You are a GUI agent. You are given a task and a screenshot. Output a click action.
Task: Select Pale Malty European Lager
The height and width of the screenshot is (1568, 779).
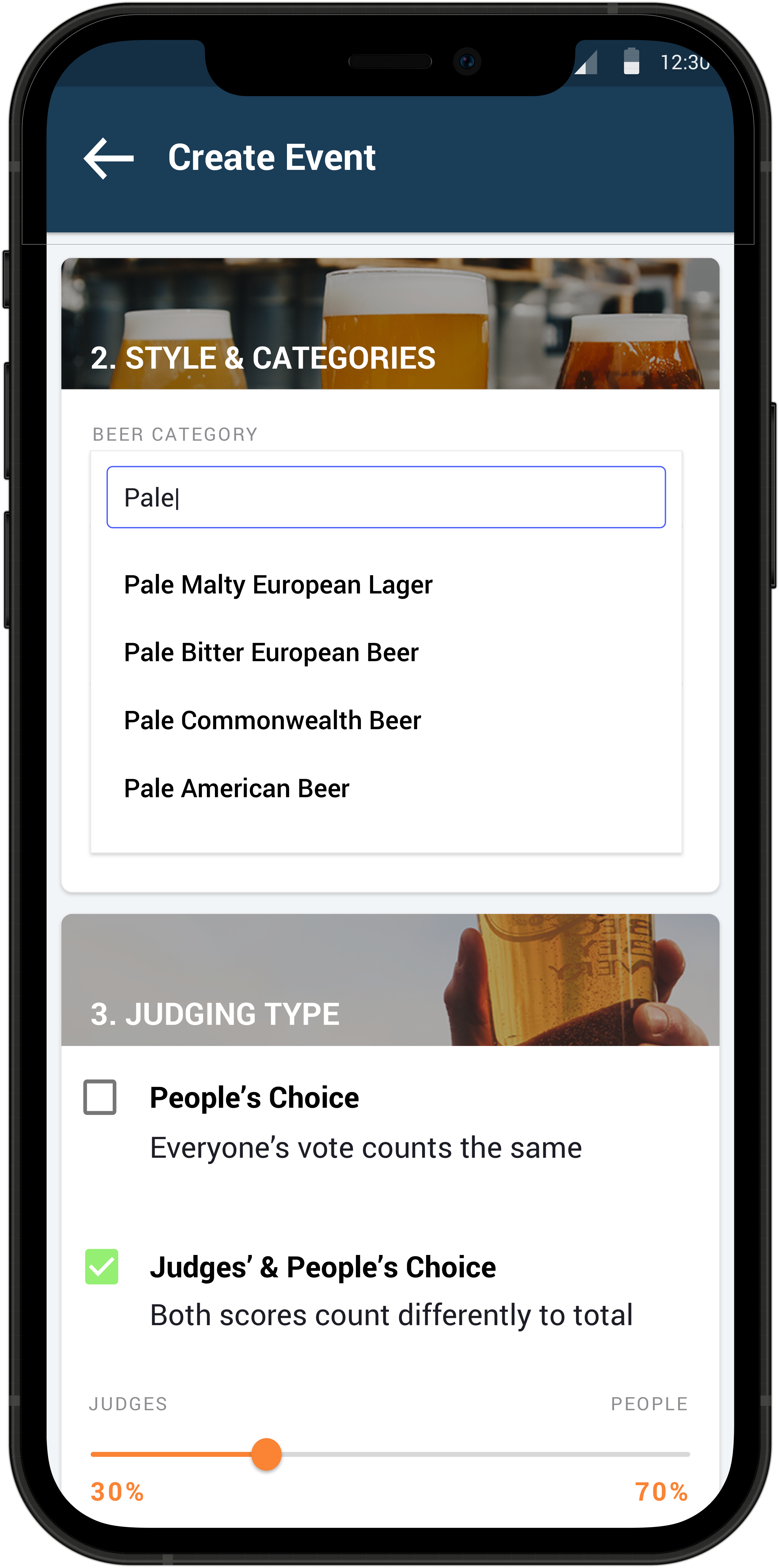tap(278, 585)
